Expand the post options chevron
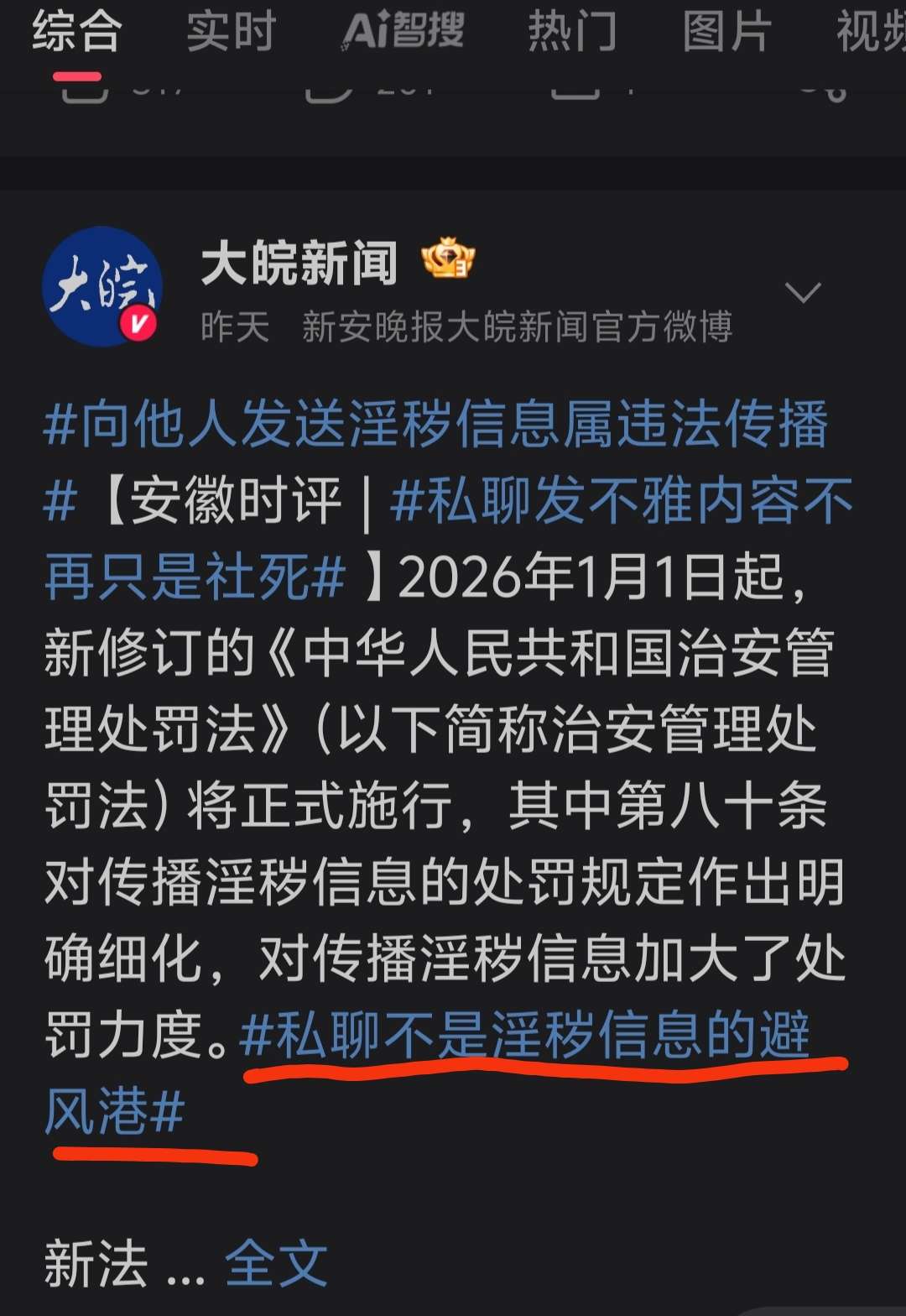 802,293
